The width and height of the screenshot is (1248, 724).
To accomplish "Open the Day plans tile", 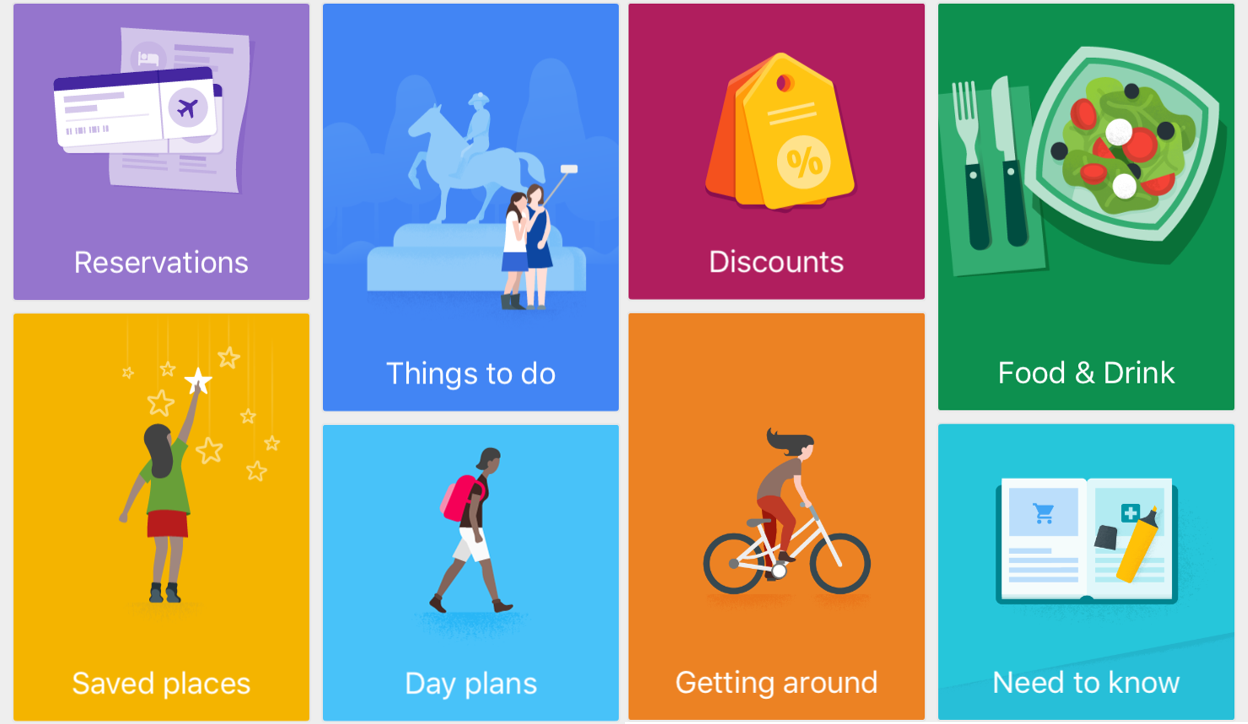I will (x=471, y=572).
